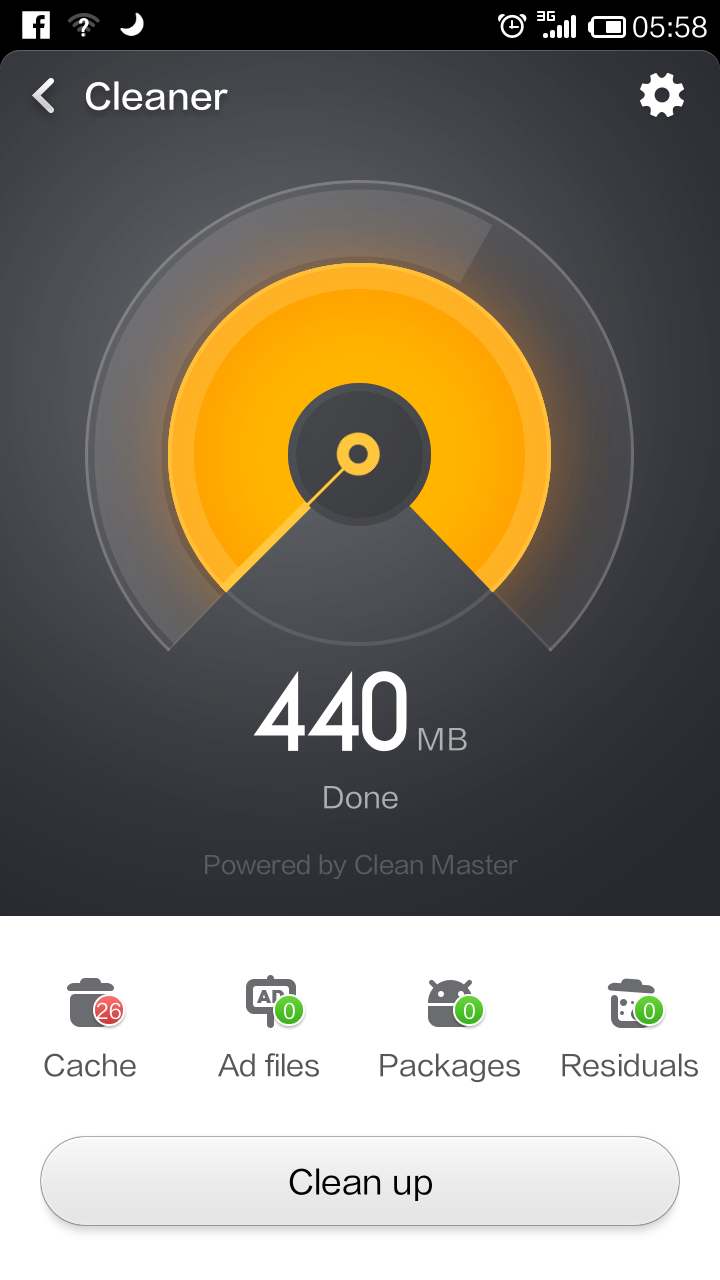Go back from the Cleaner screen
The height and width of the screenshot is (1280, 720).
coord(44,97)
